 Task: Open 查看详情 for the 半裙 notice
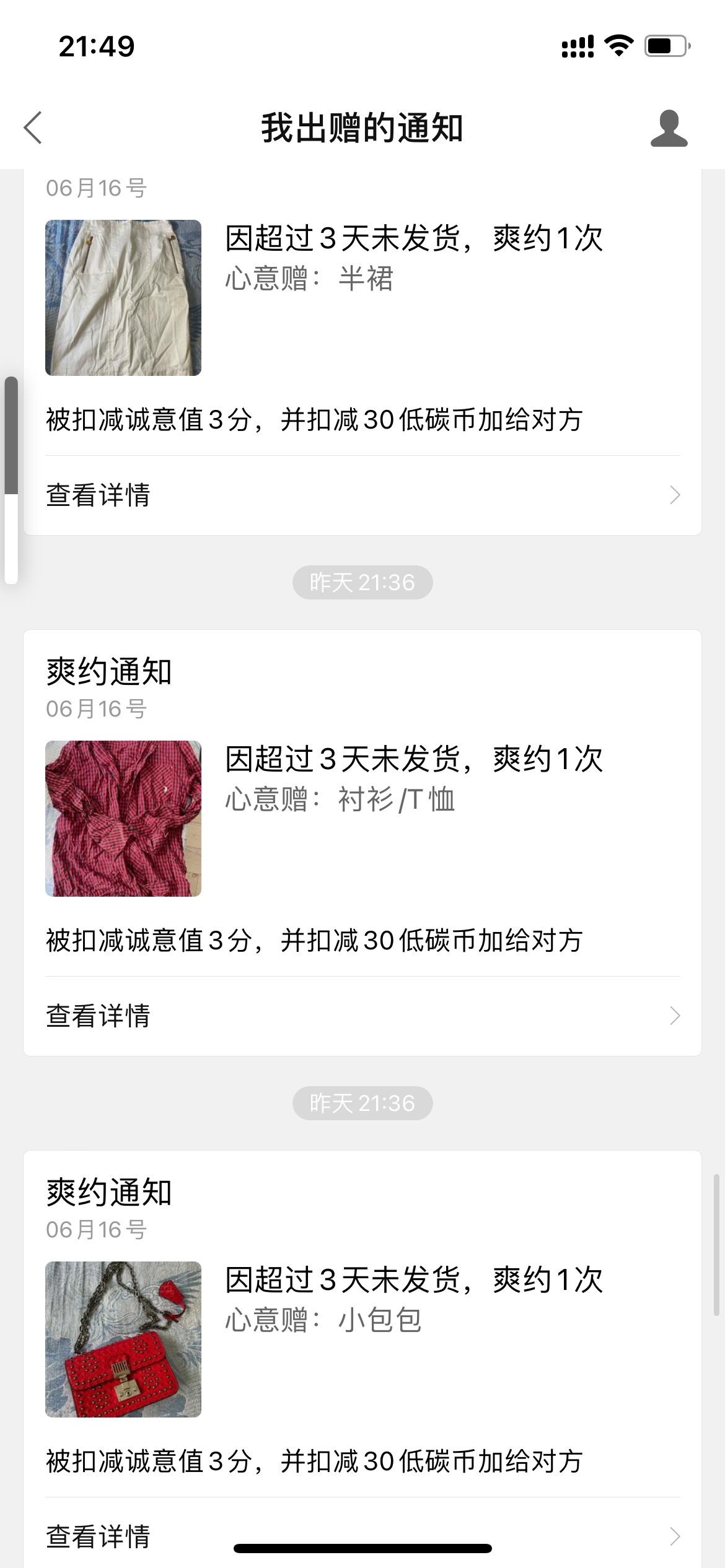tap(362, 495)
